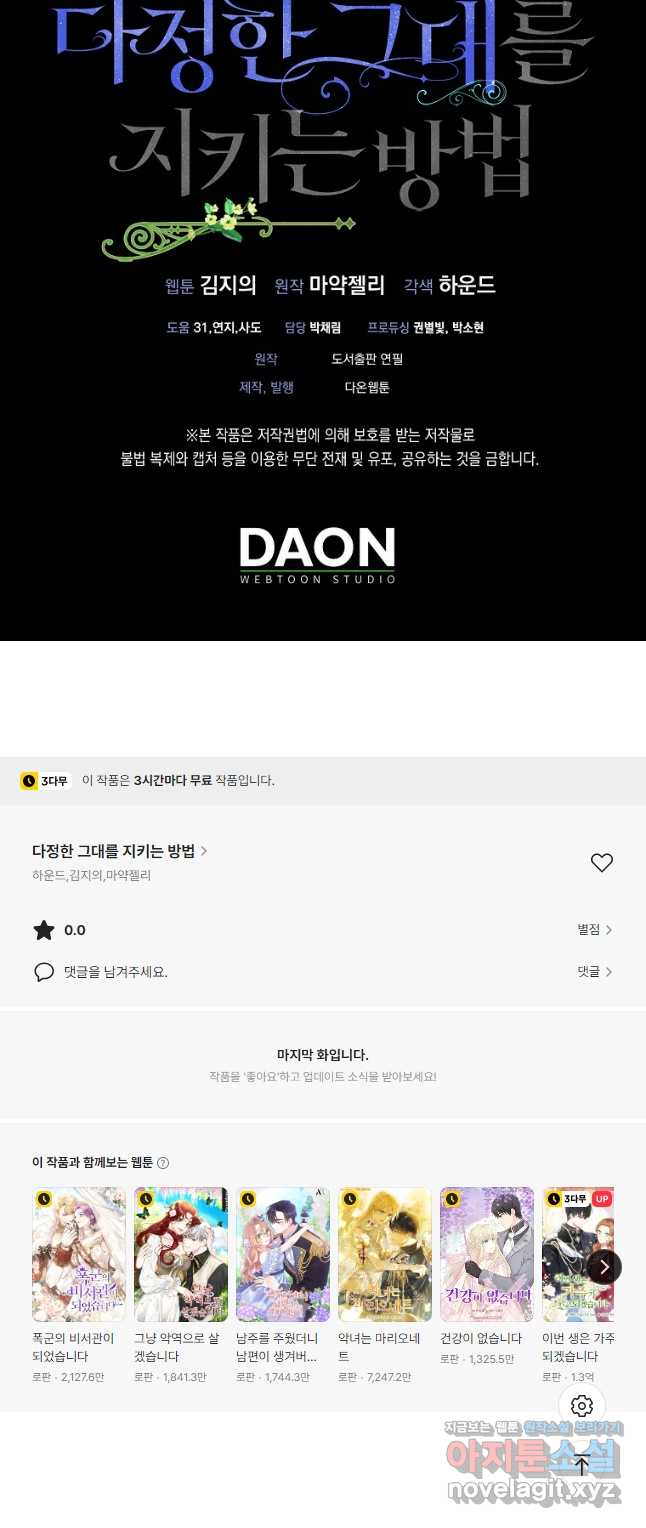This screenshot has width=646, height=1528.
Task: Show the next recommended webtoons with the arrow
Action: [603, 1267]
